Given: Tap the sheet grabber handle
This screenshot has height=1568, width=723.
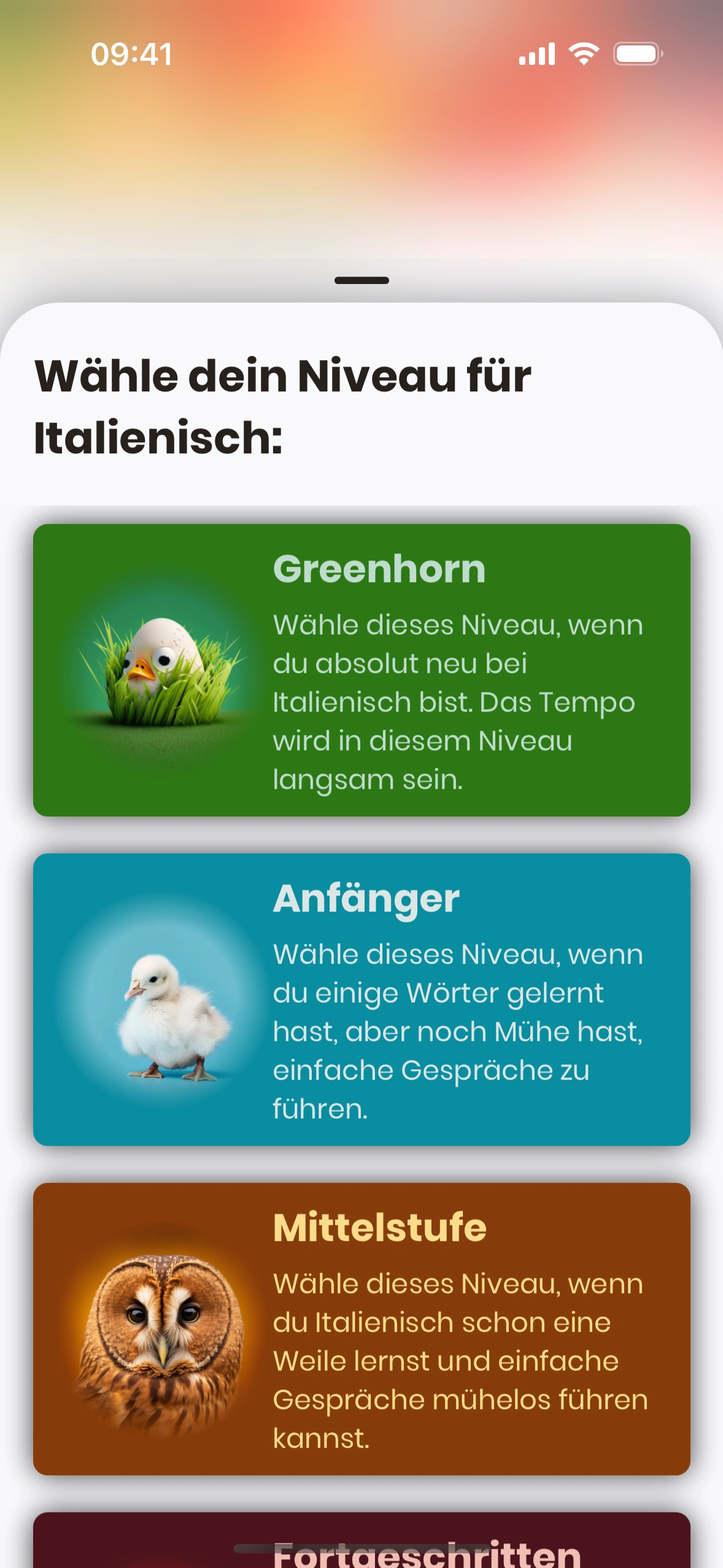Looking at the screenshot, I should 361,280.
